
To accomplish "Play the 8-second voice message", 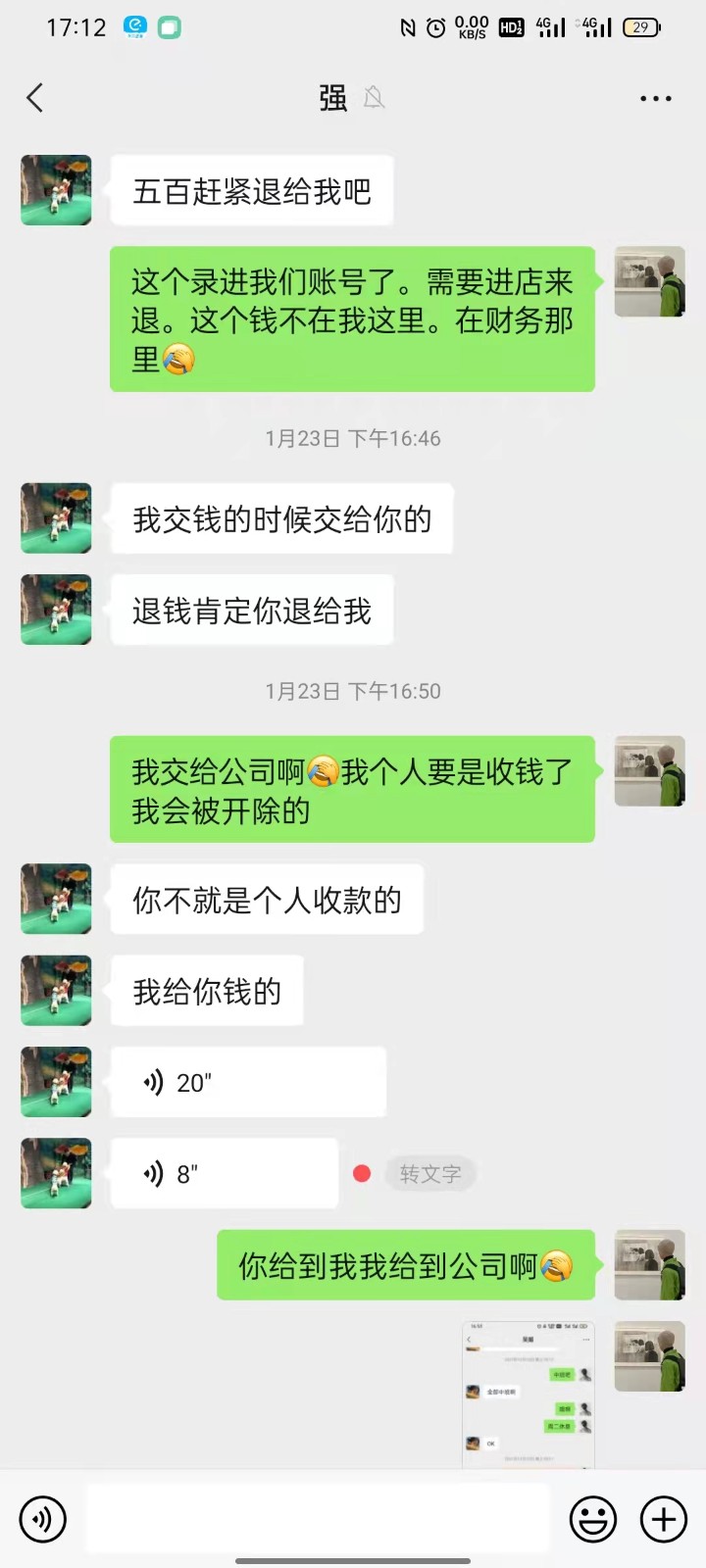I will 225,1173.
